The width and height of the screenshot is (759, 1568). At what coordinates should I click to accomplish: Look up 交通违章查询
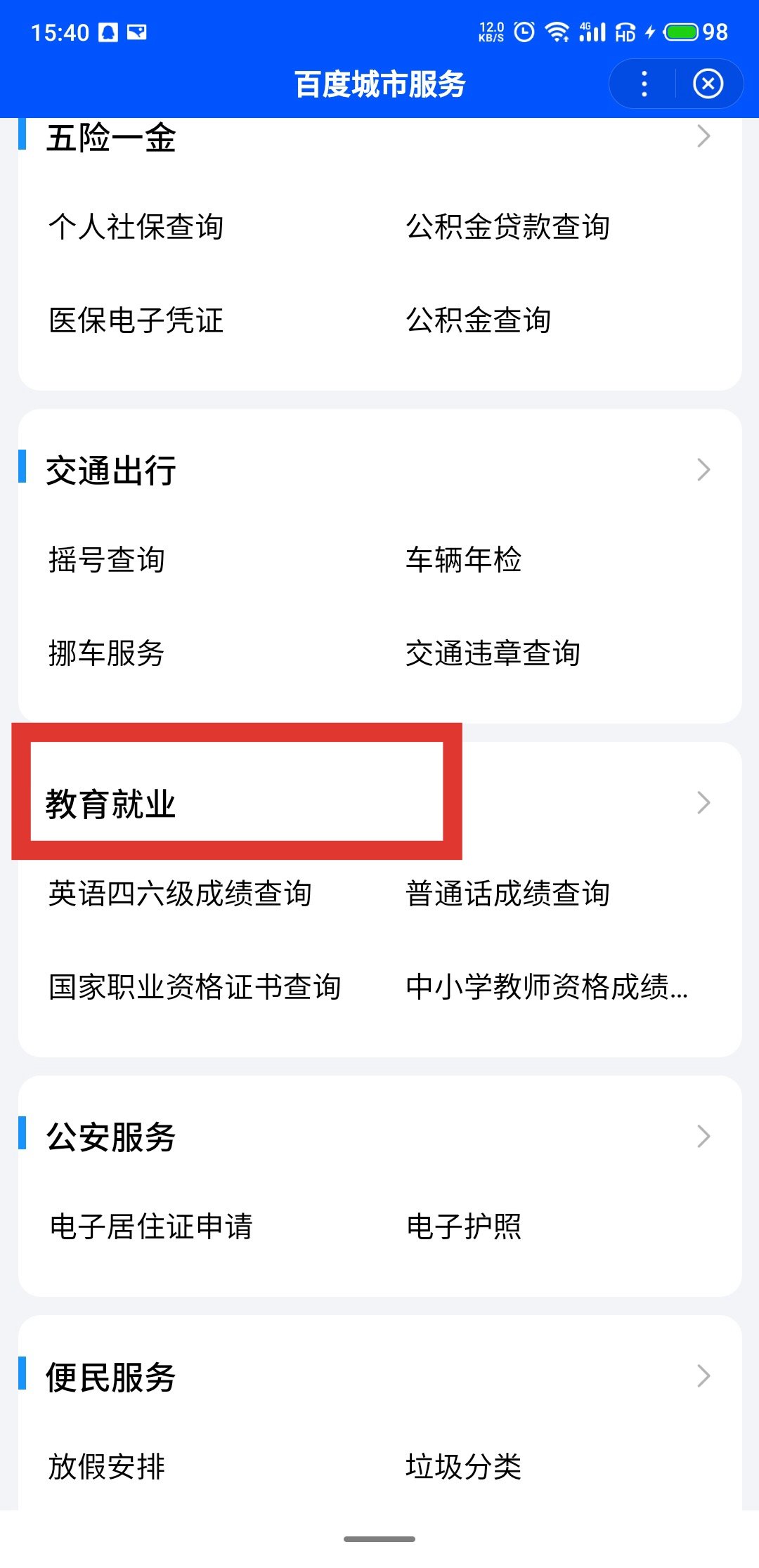coord(493,653)
